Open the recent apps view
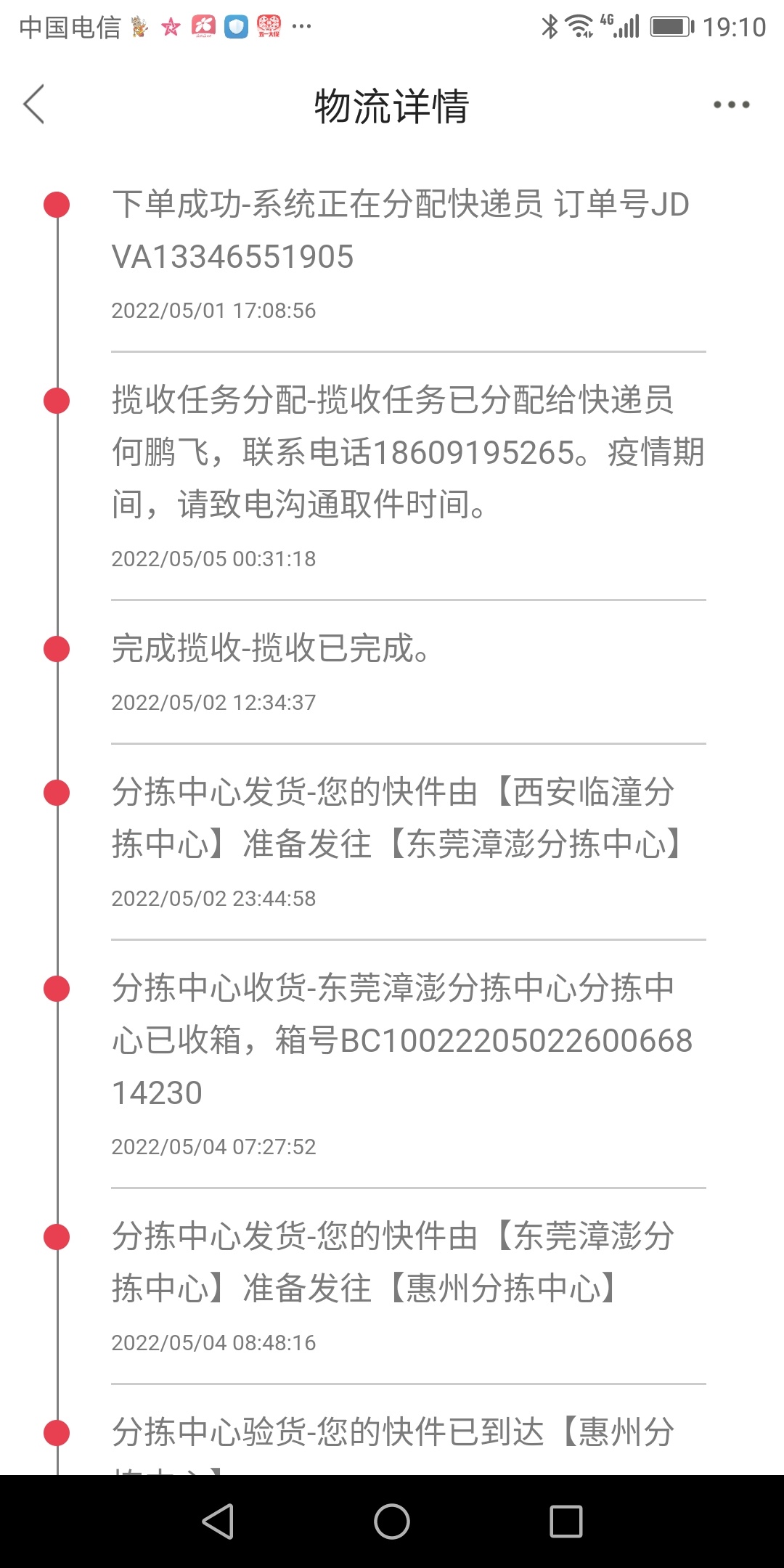This screenshot has height=1568, width=784. (566, 1521)
